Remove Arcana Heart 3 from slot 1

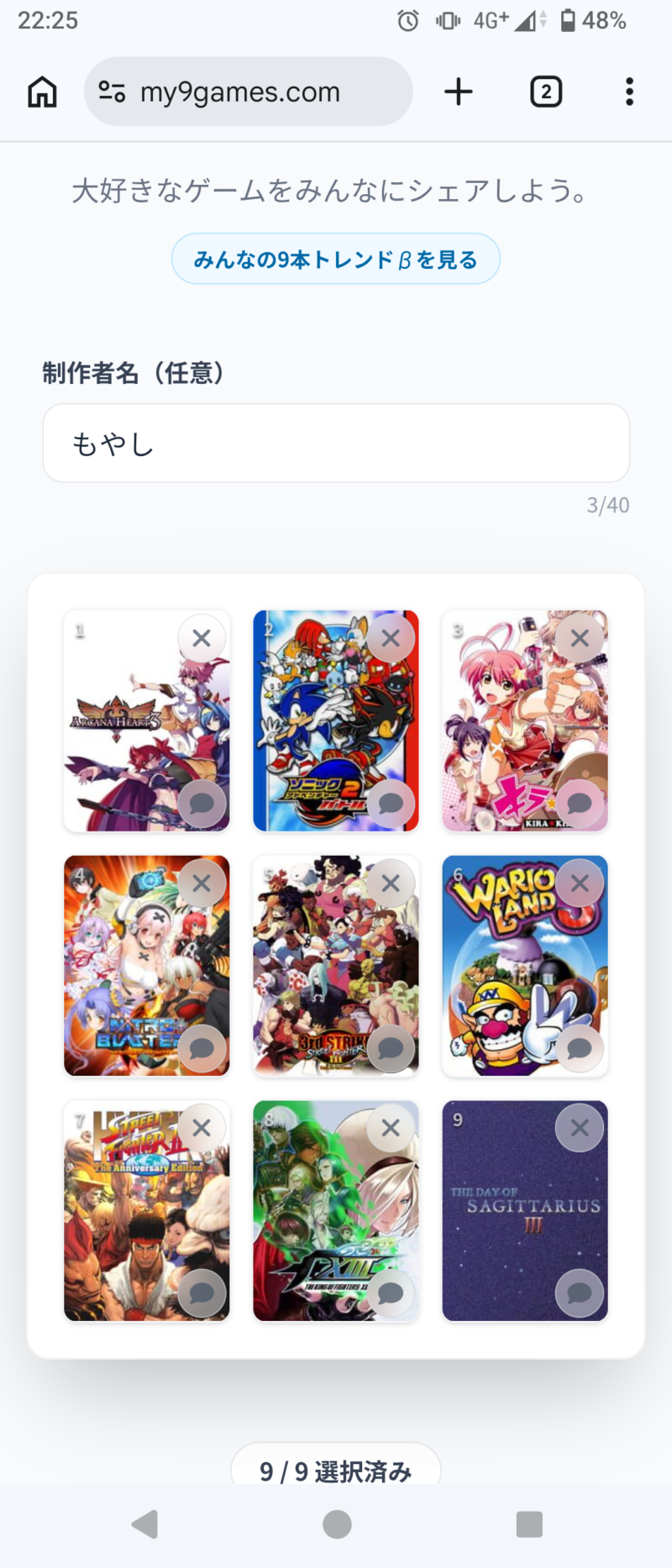click(x=202, y=638)
